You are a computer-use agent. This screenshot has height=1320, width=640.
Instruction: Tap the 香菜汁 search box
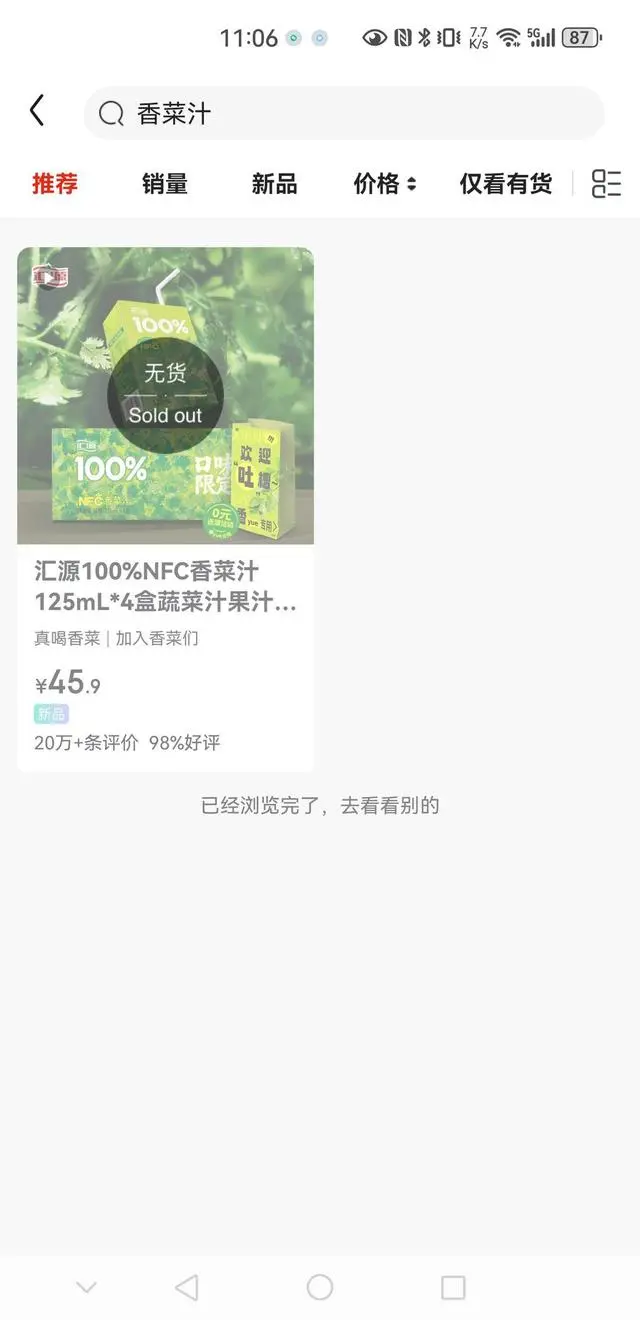pos(344,113)
